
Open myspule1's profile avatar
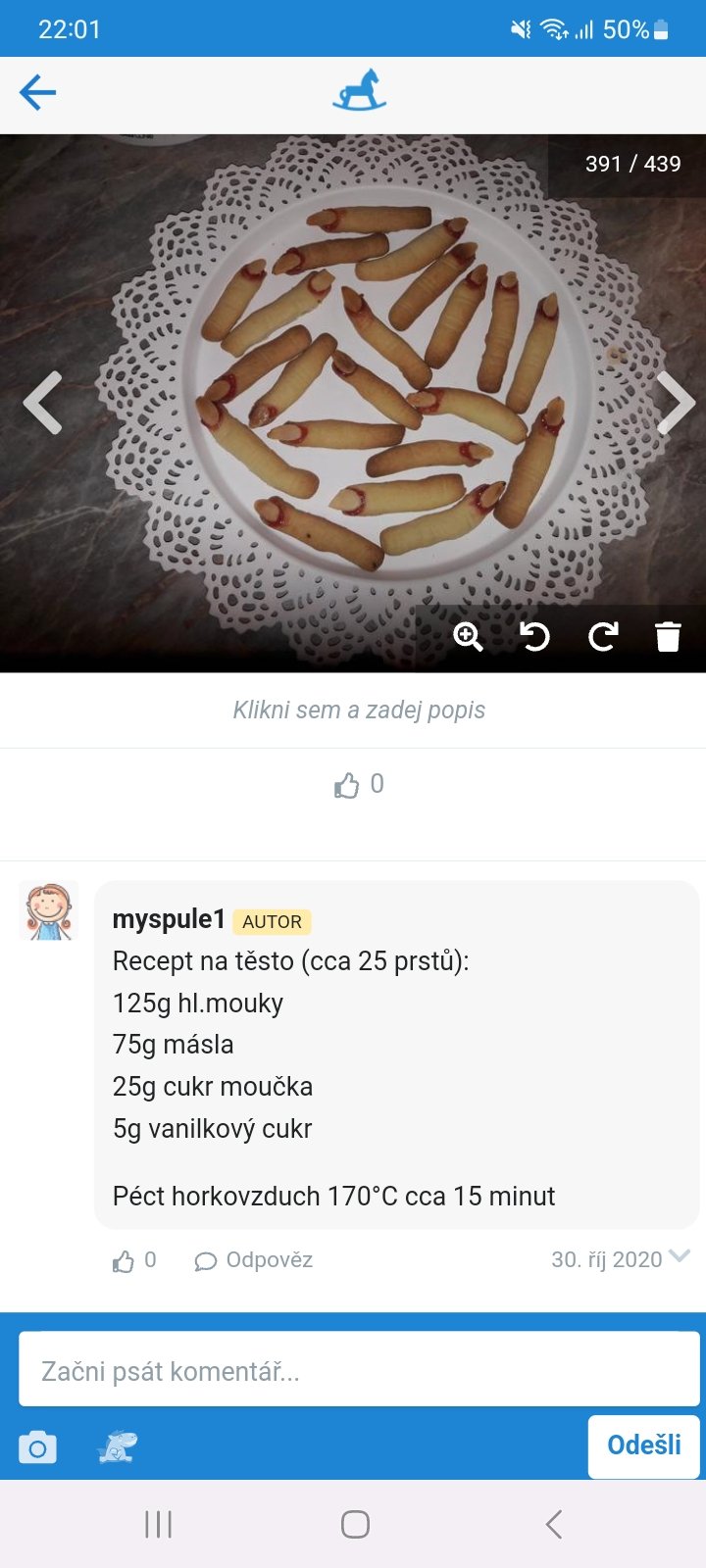48,911
